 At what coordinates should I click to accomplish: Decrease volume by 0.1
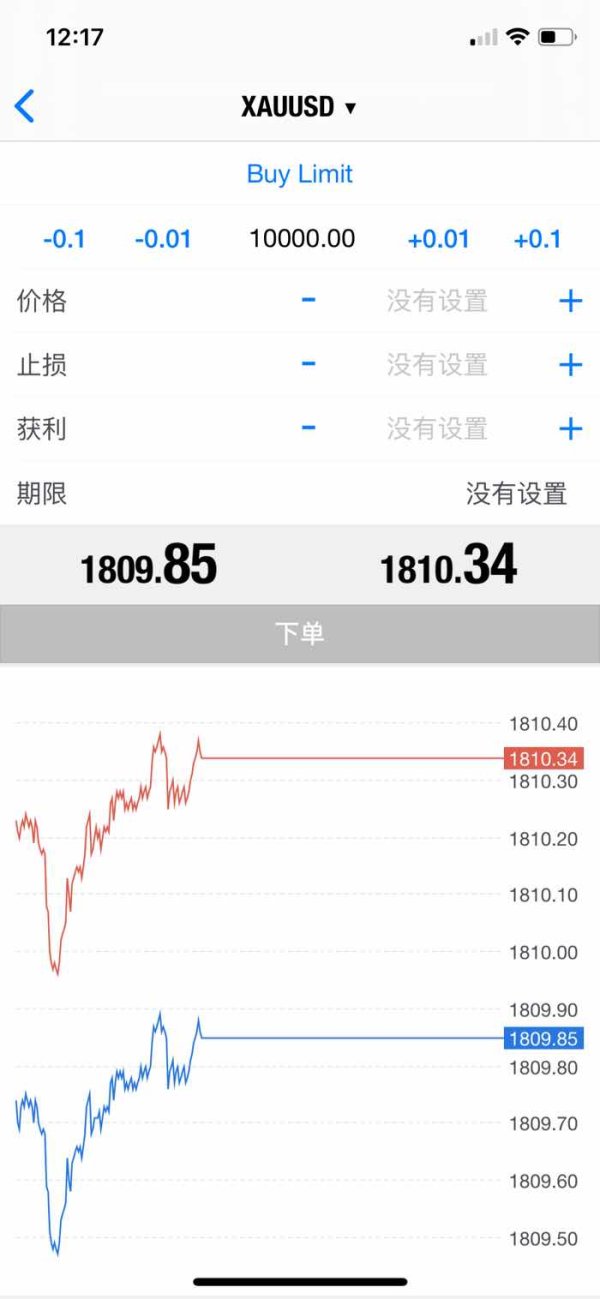pyautogui.click(x=64, y=239)
